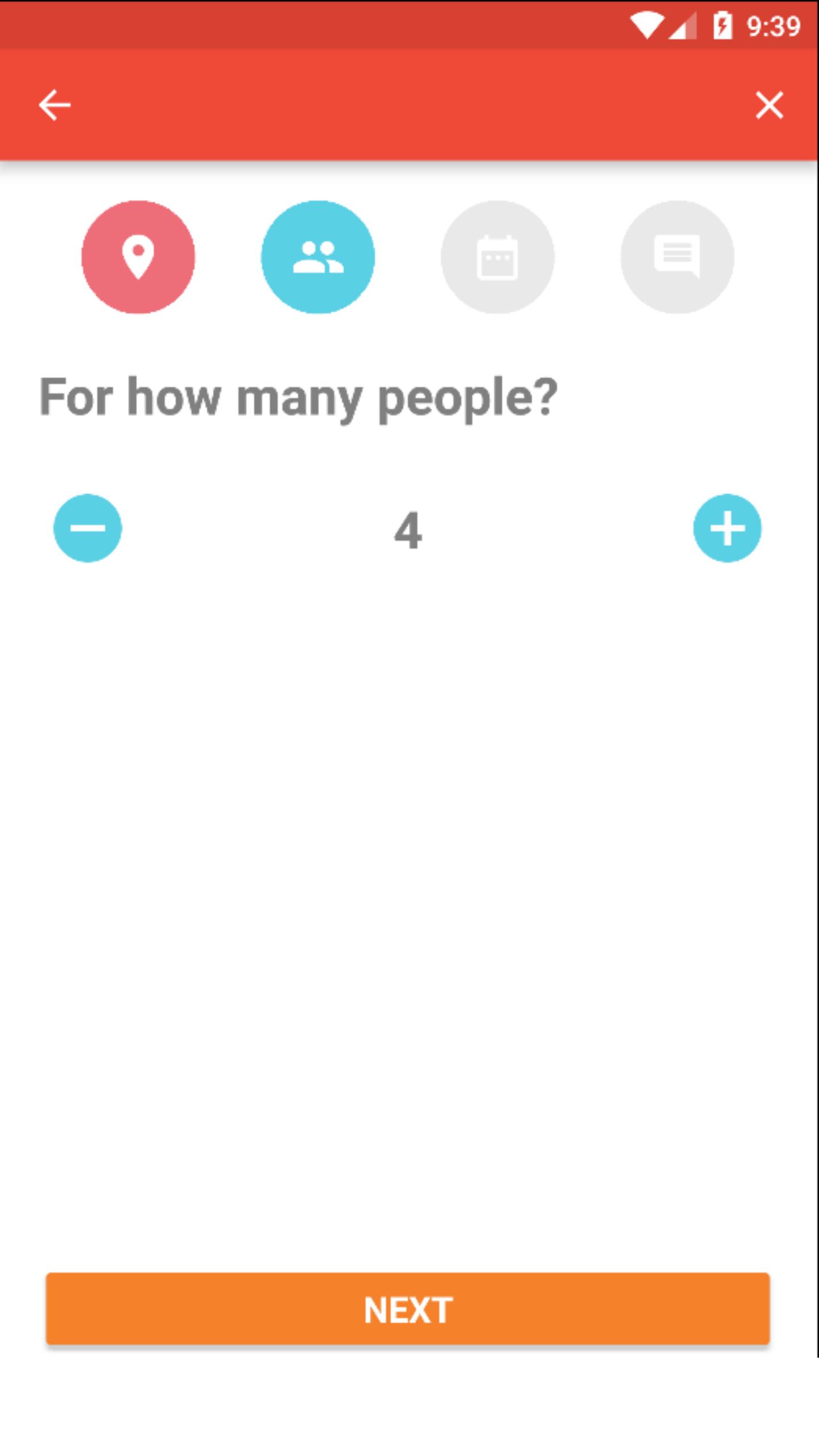Image resolution: width=819 pixels, height=1456 pixels.
Task: Decrease the number of people
Action: [88, 528]
